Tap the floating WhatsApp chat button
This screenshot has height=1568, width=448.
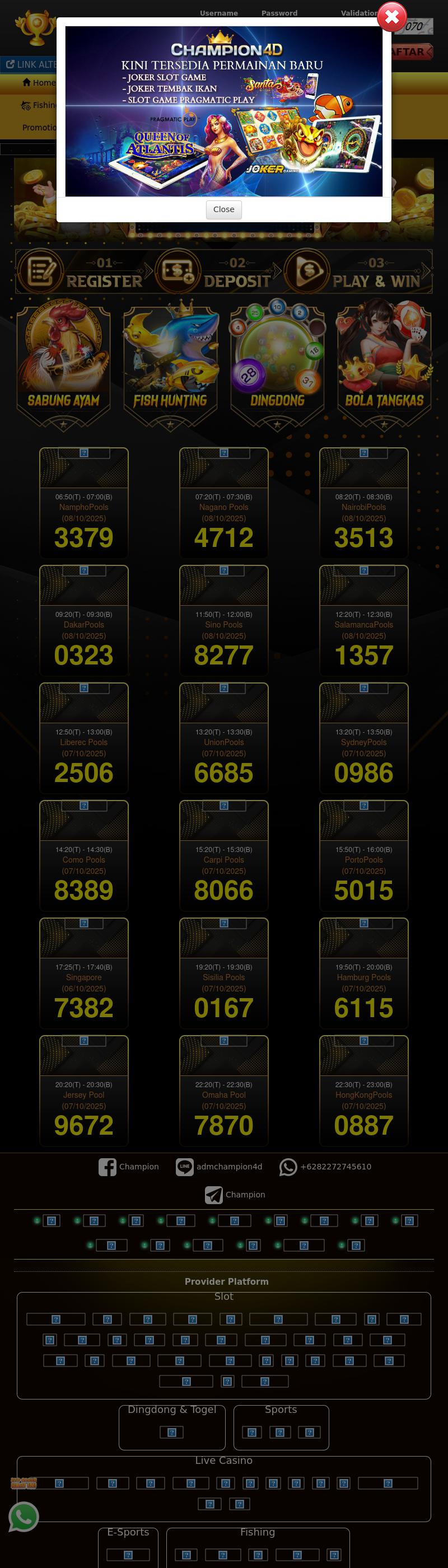click(x=24, y=1516)
